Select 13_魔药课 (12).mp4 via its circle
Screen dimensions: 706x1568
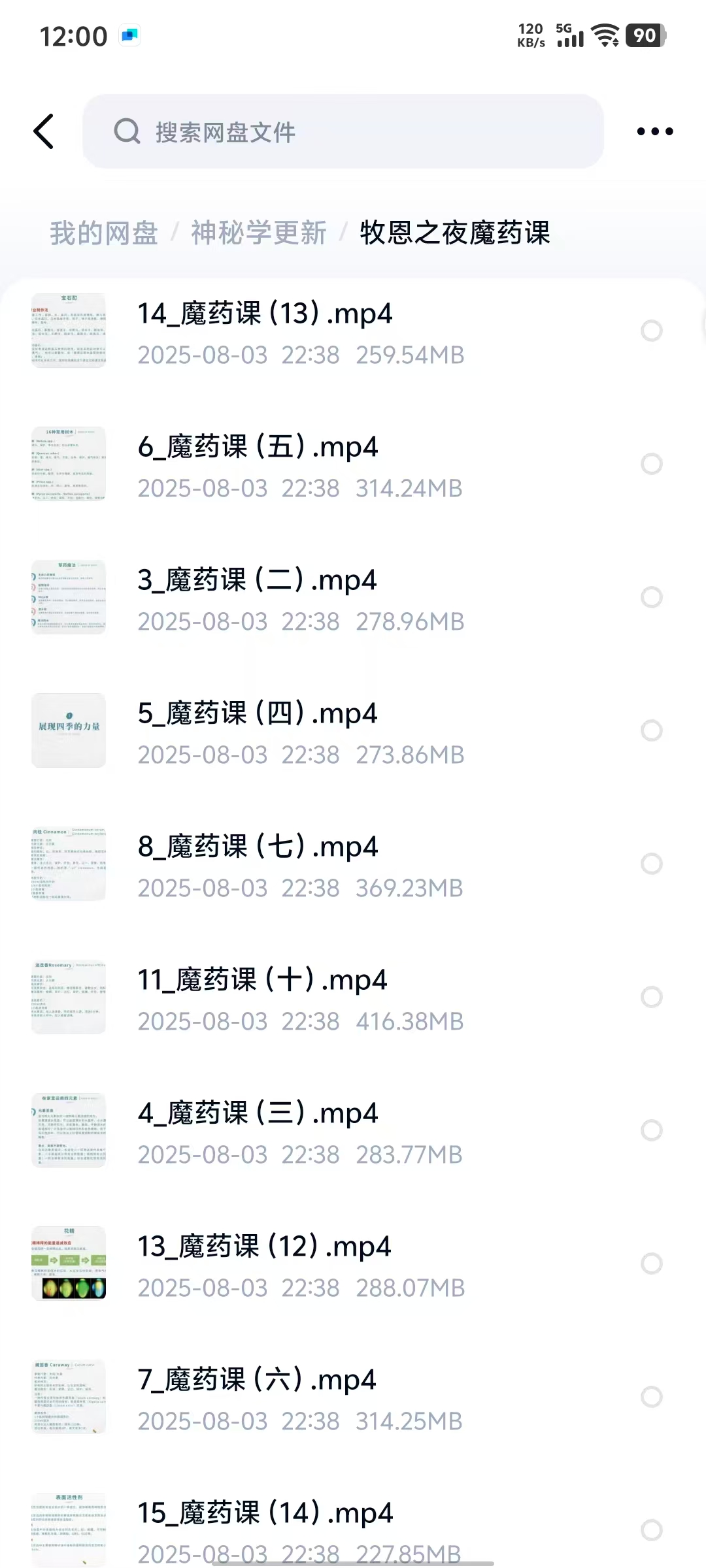pyautogui.click(x=651, y=1264)
